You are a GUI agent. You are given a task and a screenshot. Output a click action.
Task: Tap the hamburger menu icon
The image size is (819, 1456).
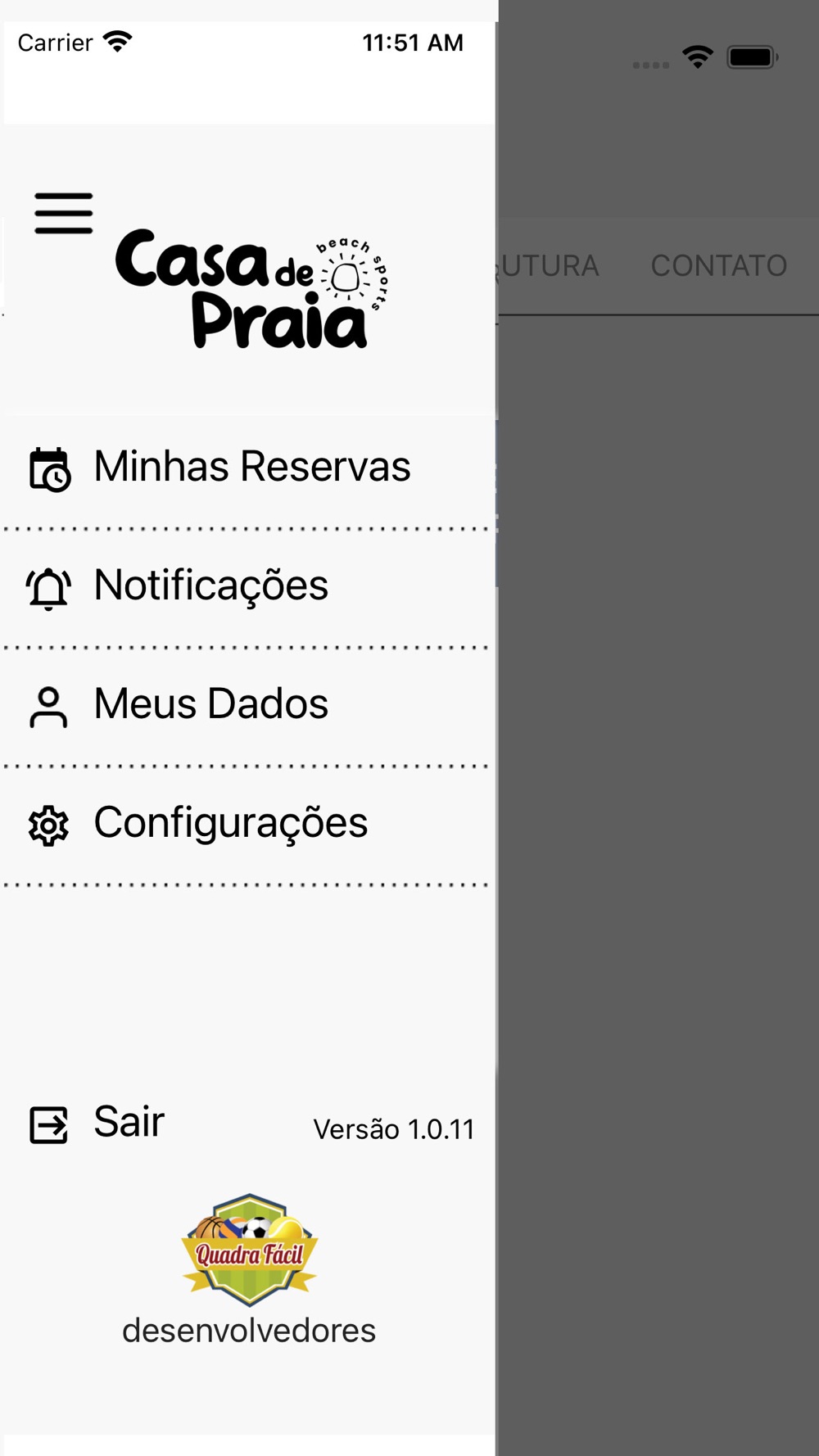coord(64,214)
